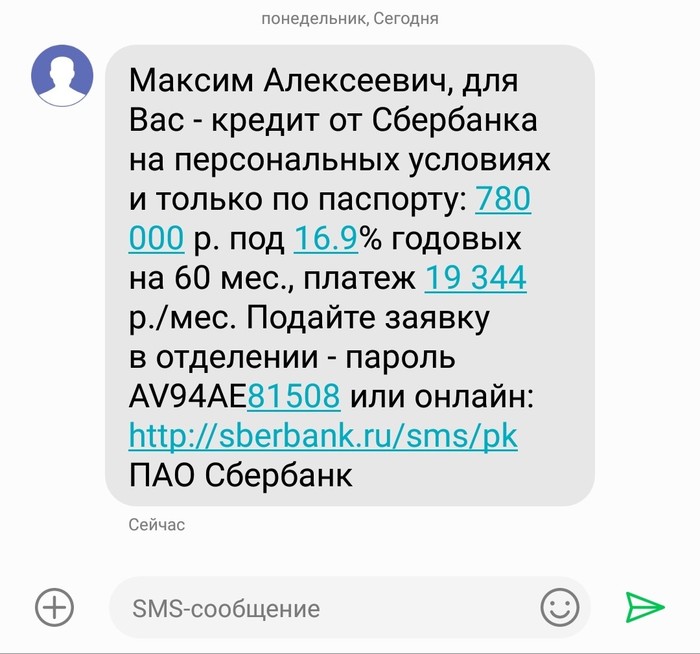This screenshot has height=654, width=700.
Task: Focus the SMS-сообщение text field
Action: 320,607
